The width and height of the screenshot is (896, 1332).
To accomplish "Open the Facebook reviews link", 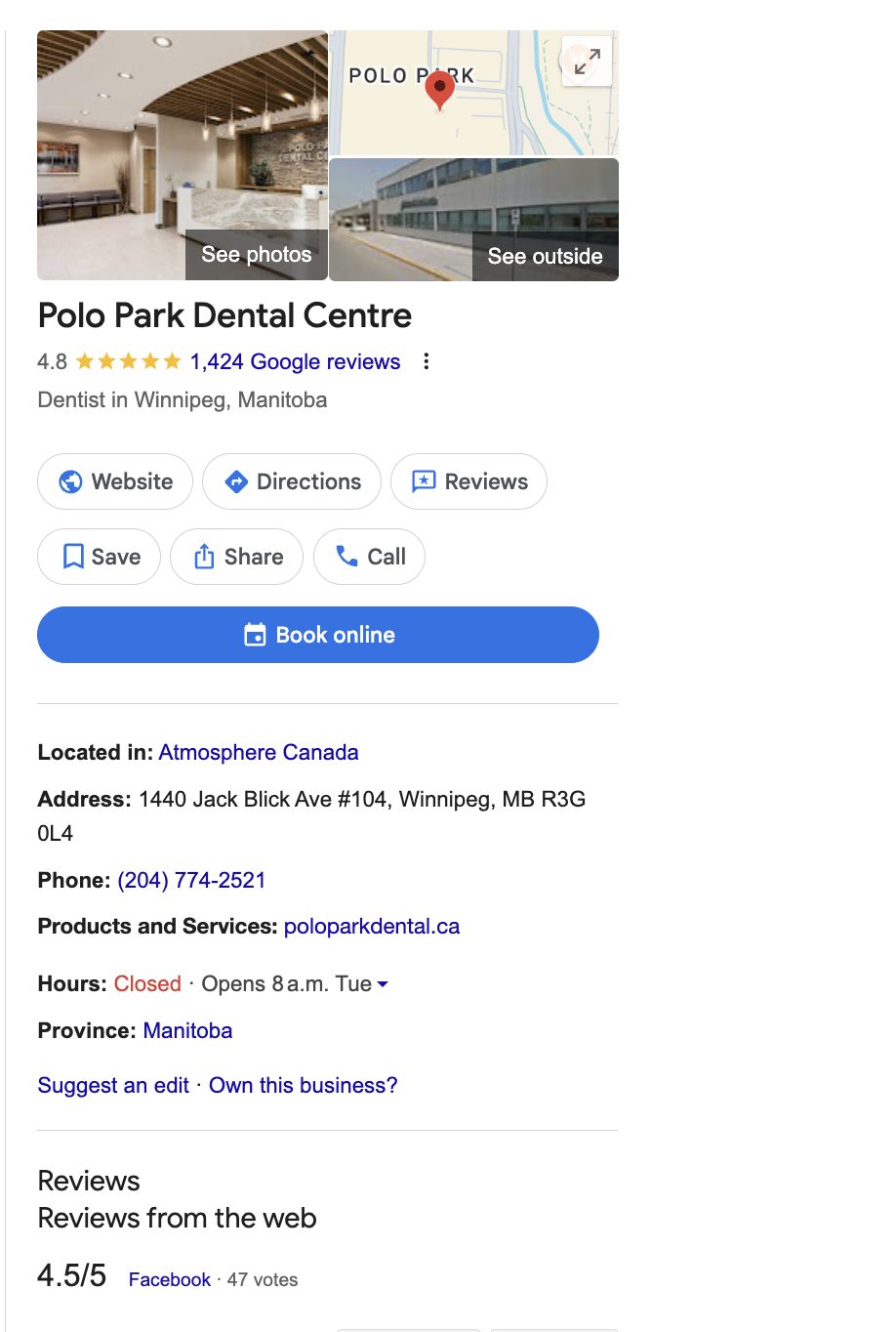I will click(170, 1280).
